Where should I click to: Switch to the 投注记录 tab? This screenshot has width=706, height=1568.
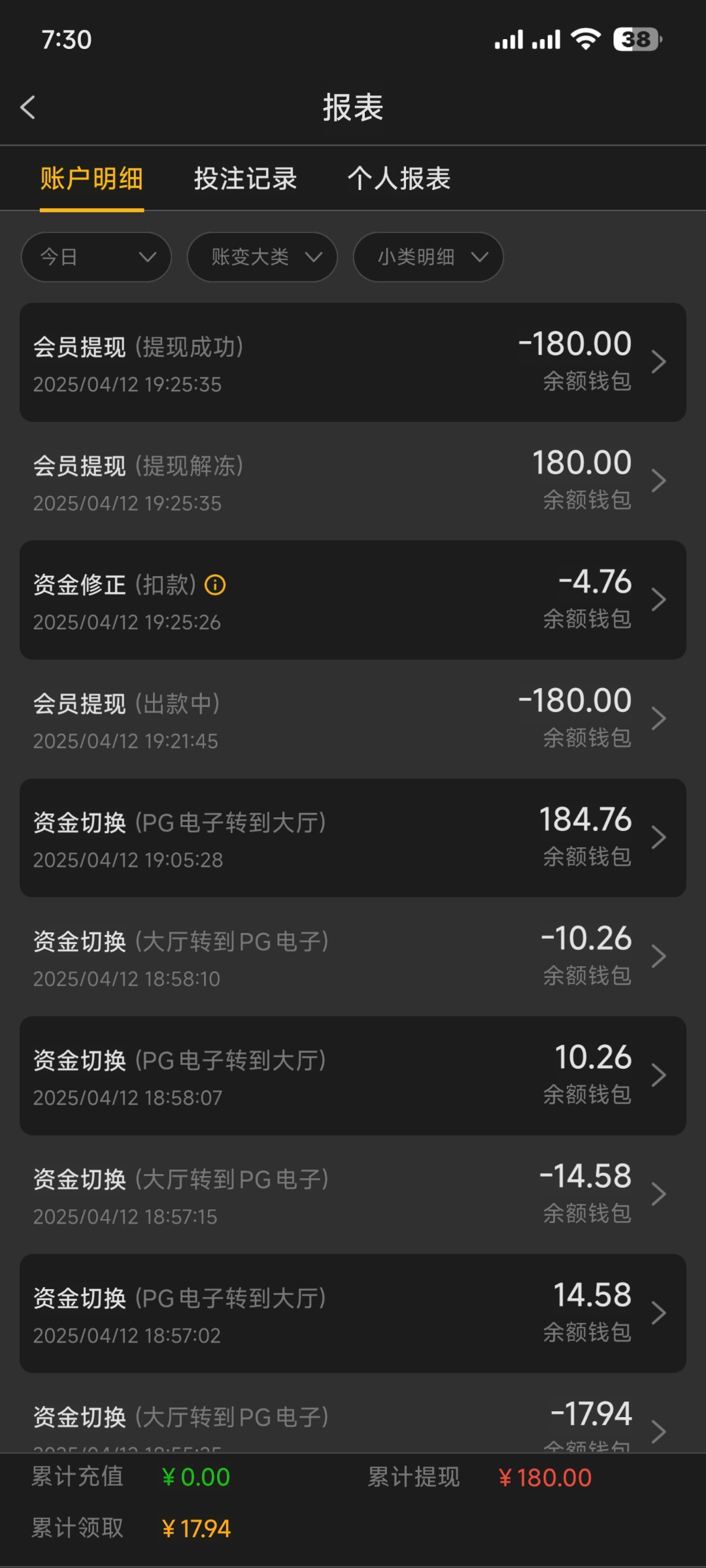click(x=245, y=178)
